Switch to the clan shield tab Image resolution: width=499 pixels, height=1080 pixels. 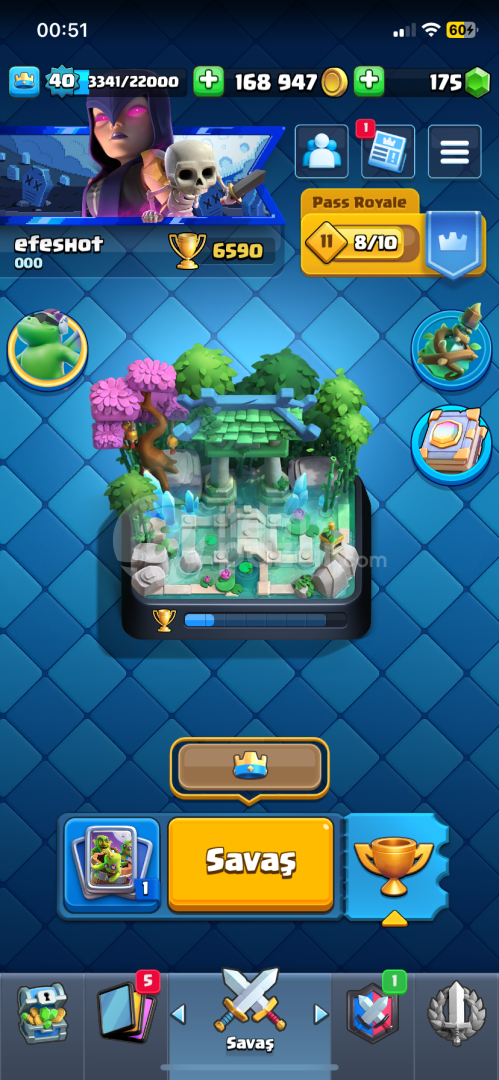pos(373,1012)
